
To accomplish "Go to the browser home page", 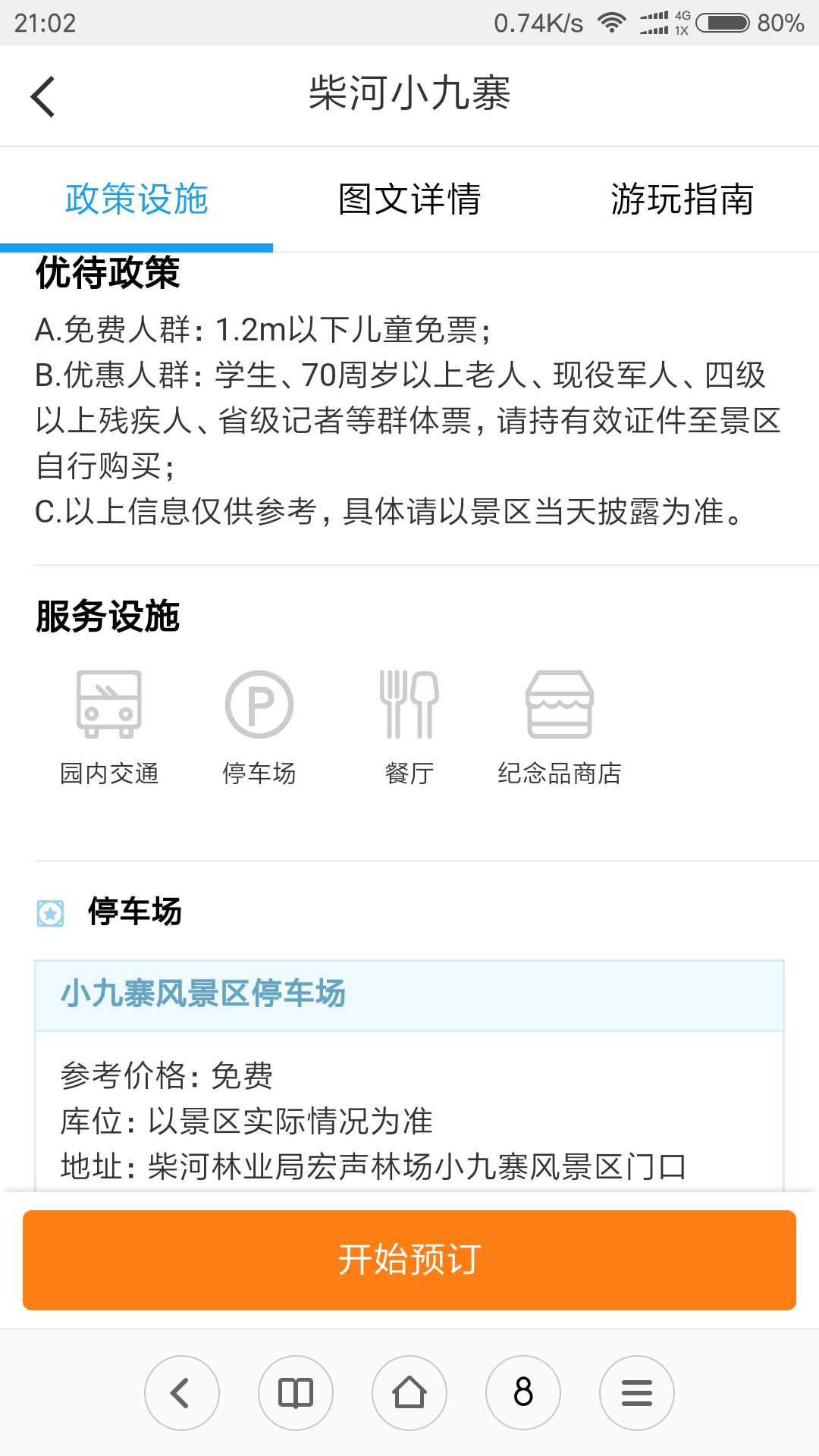I will coord(409,1393).
